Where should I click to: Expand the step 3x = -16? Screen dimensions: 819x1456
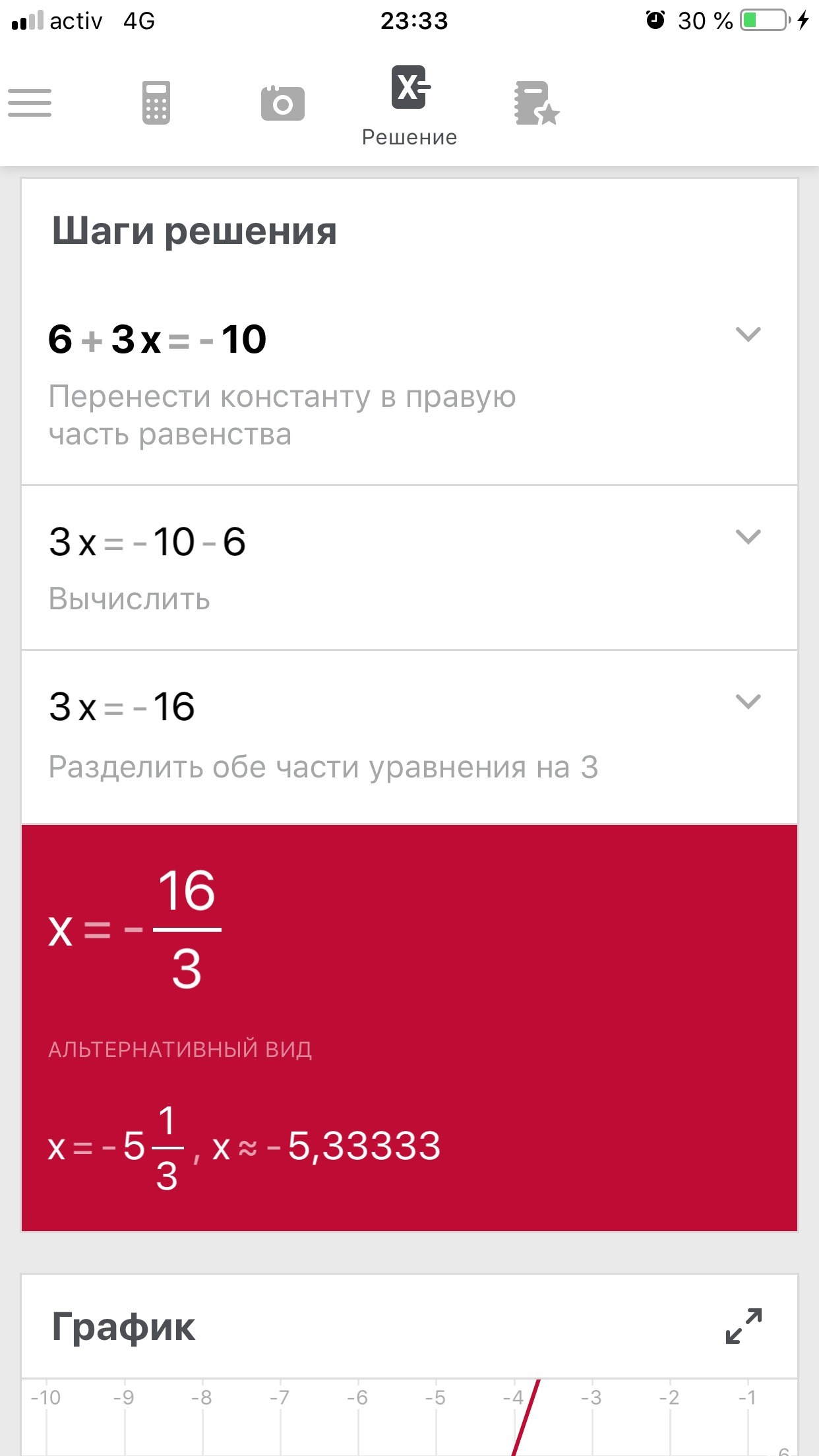[748, 702]
